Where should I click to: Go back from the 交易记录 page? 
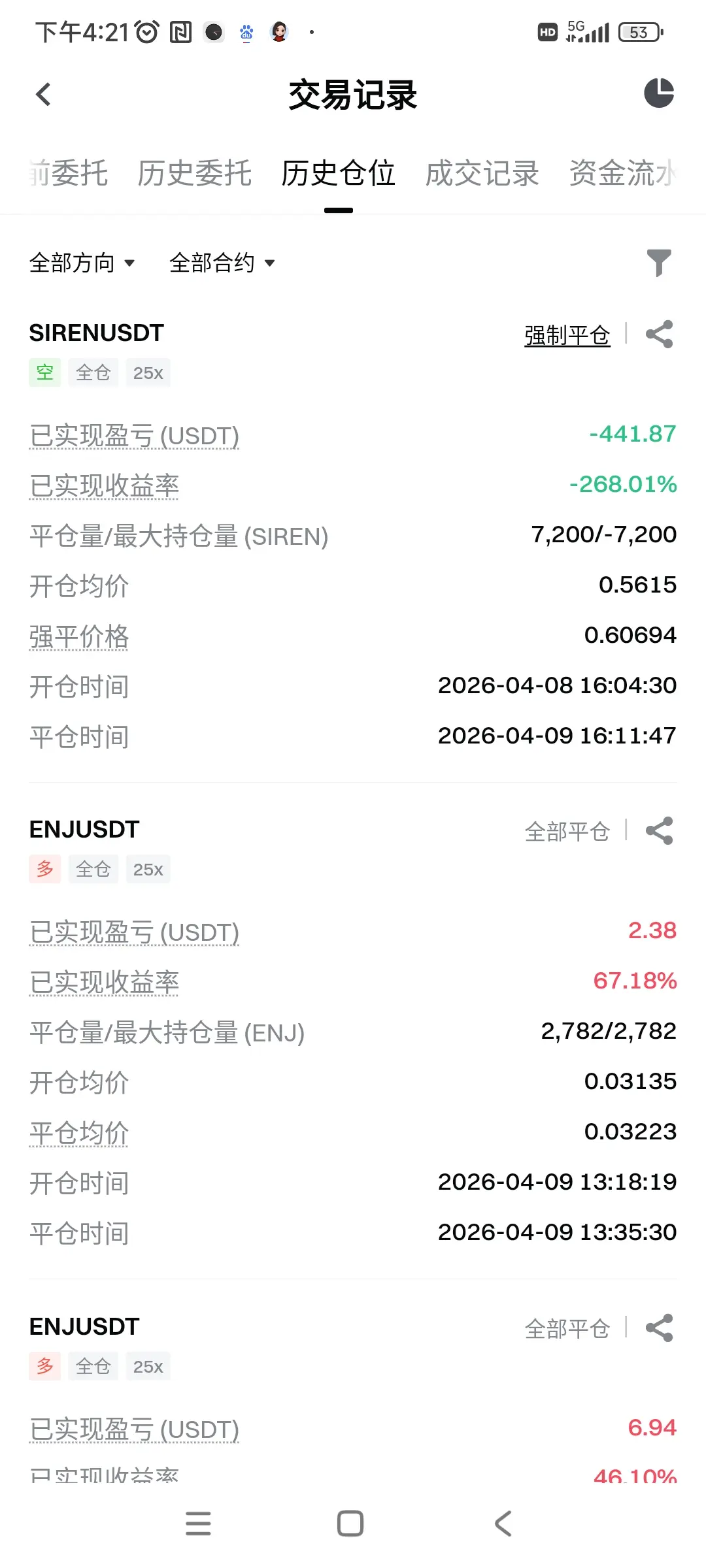click(43, 95)
